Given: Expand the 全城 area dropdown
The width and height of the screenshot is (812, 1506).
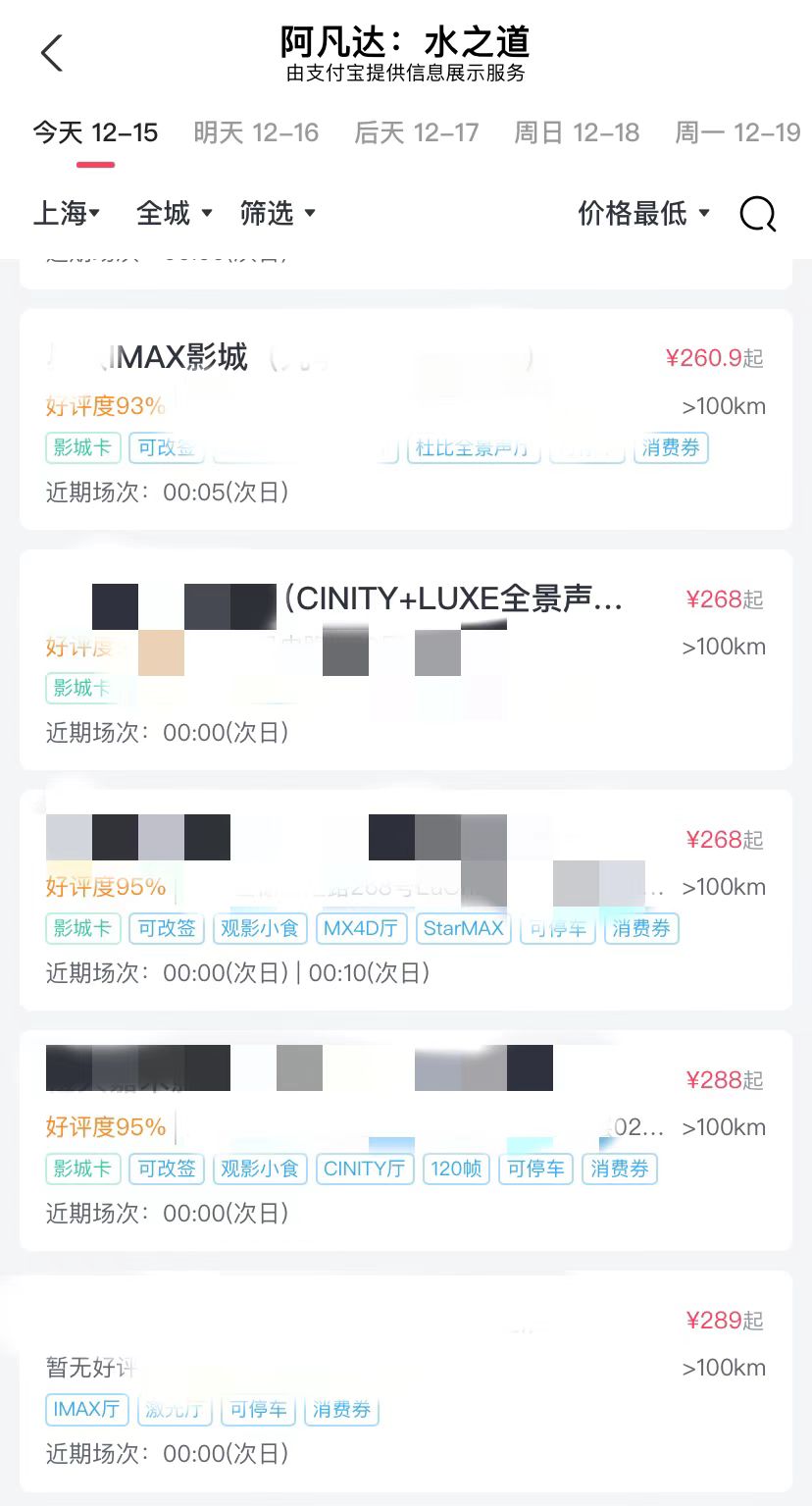Looking at the screenshot, I should (x=175, y=213).
